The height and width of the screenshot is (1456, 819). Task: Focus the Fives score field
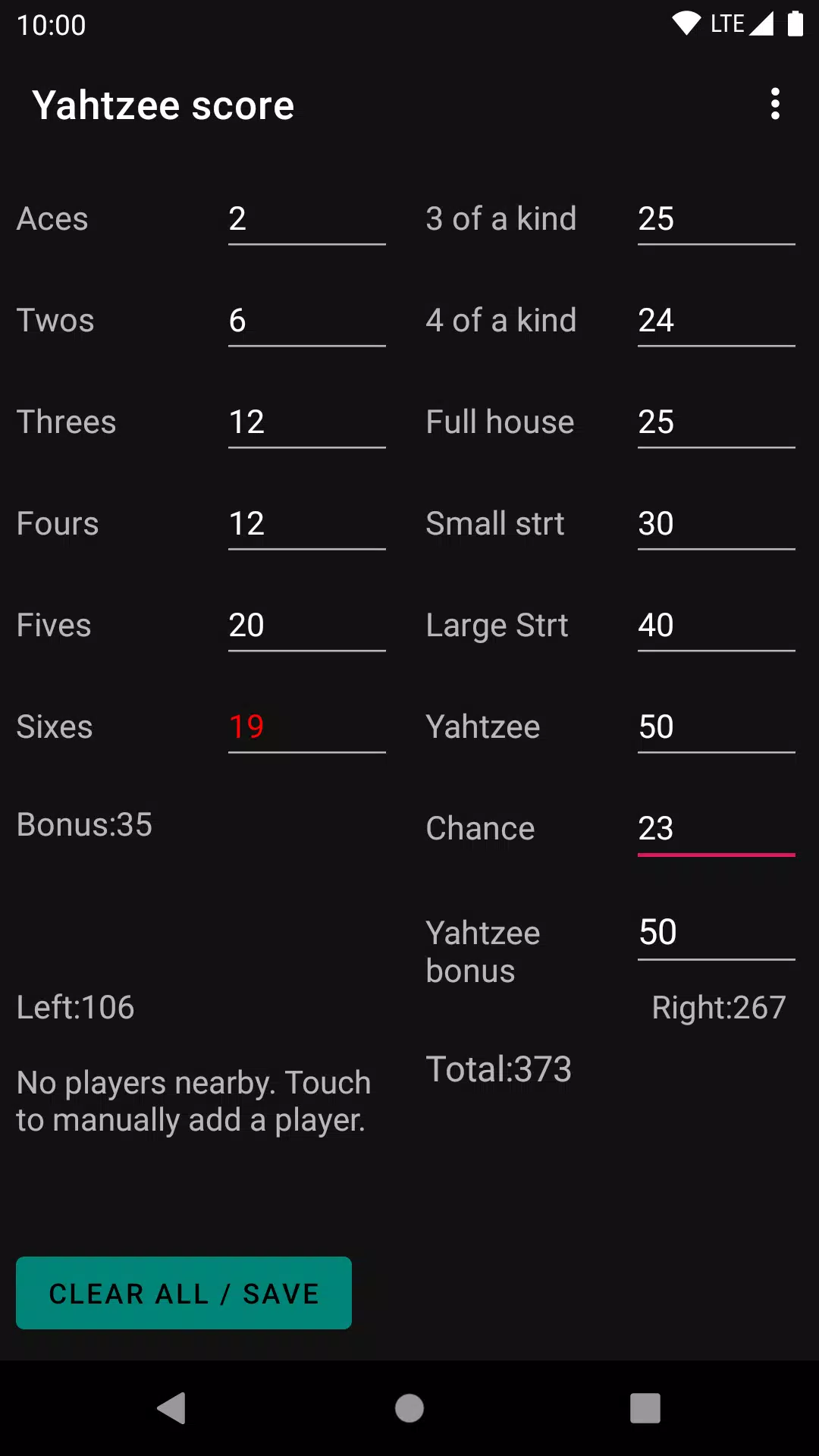point(306,626)
